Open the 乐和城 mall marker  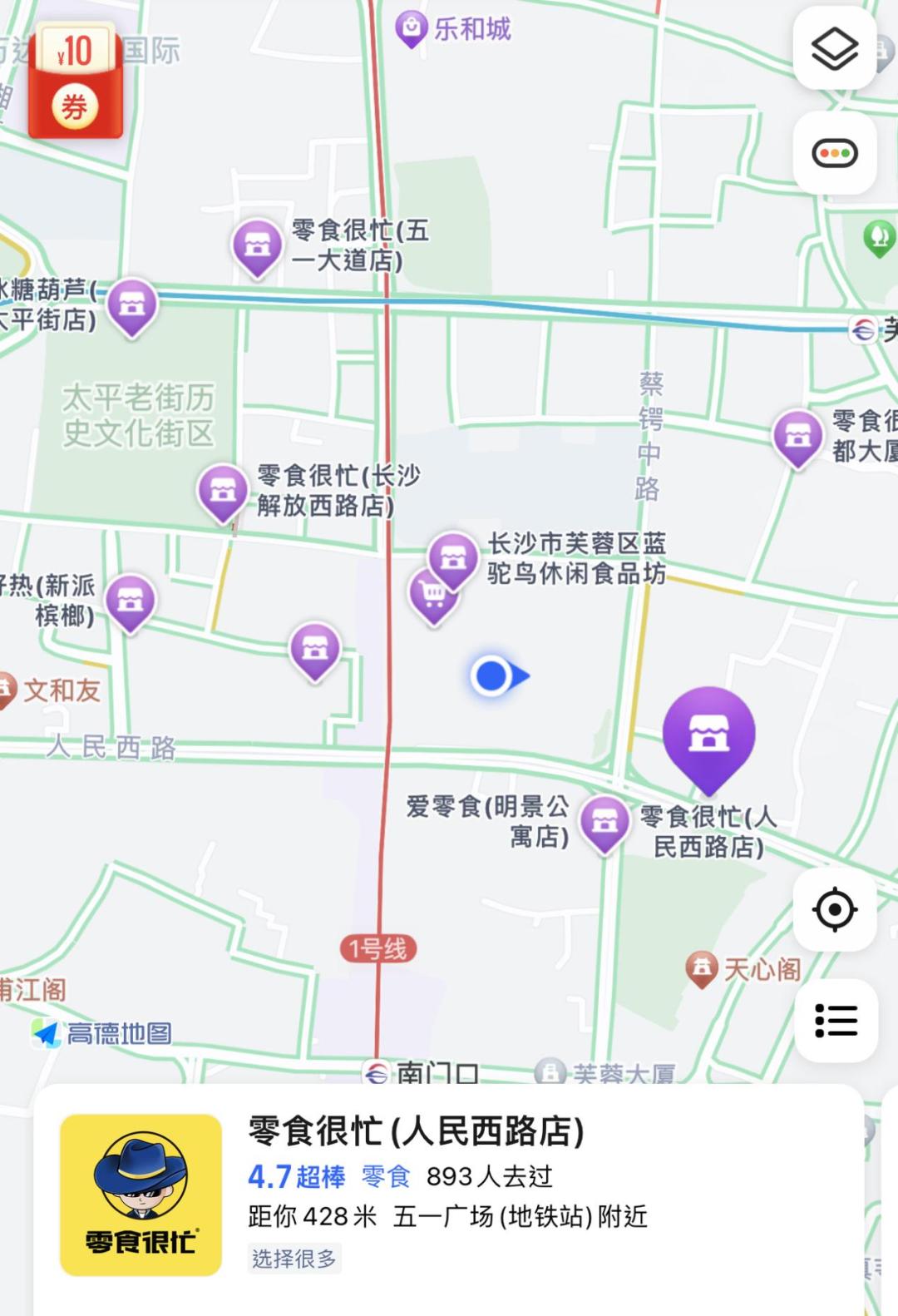click(411, 29)
